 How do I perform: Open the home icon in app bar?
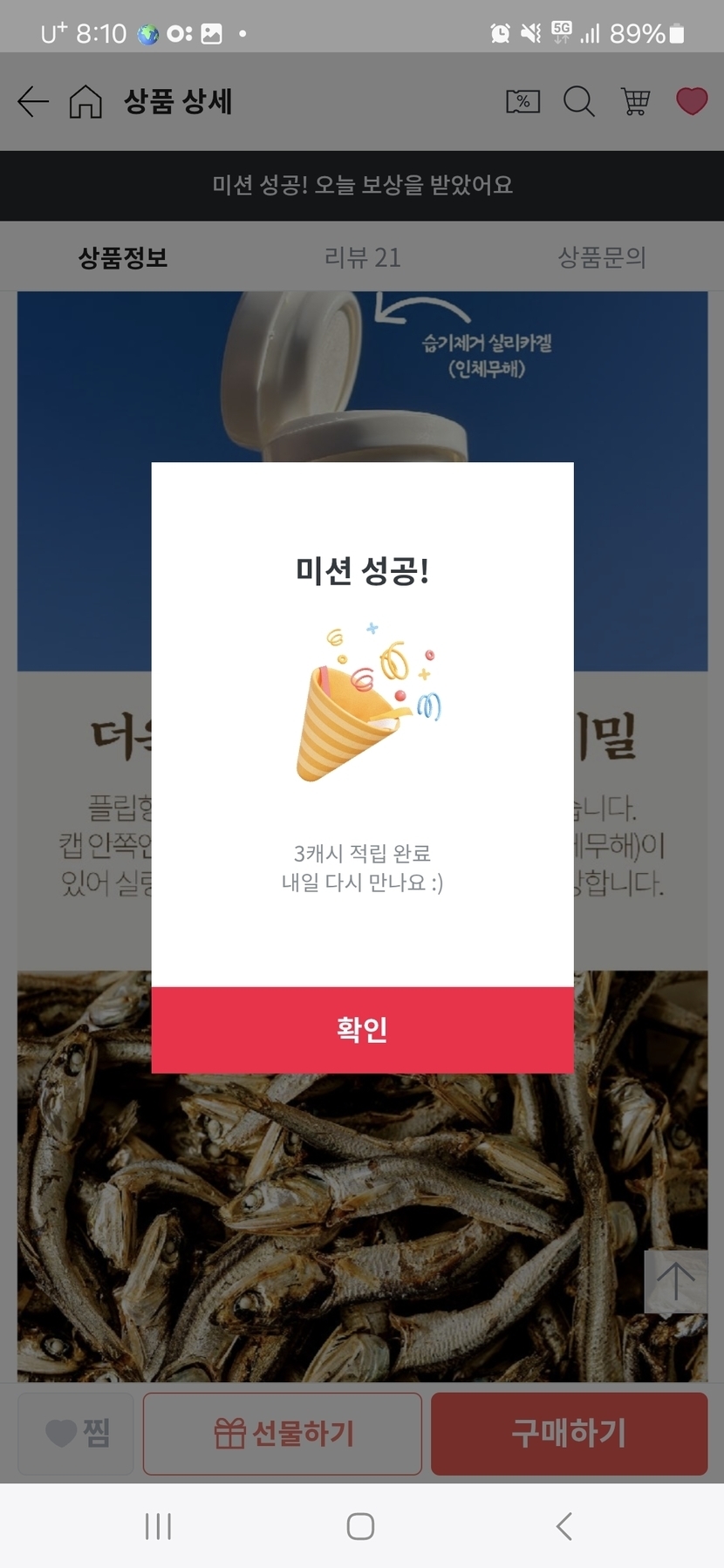85,102
